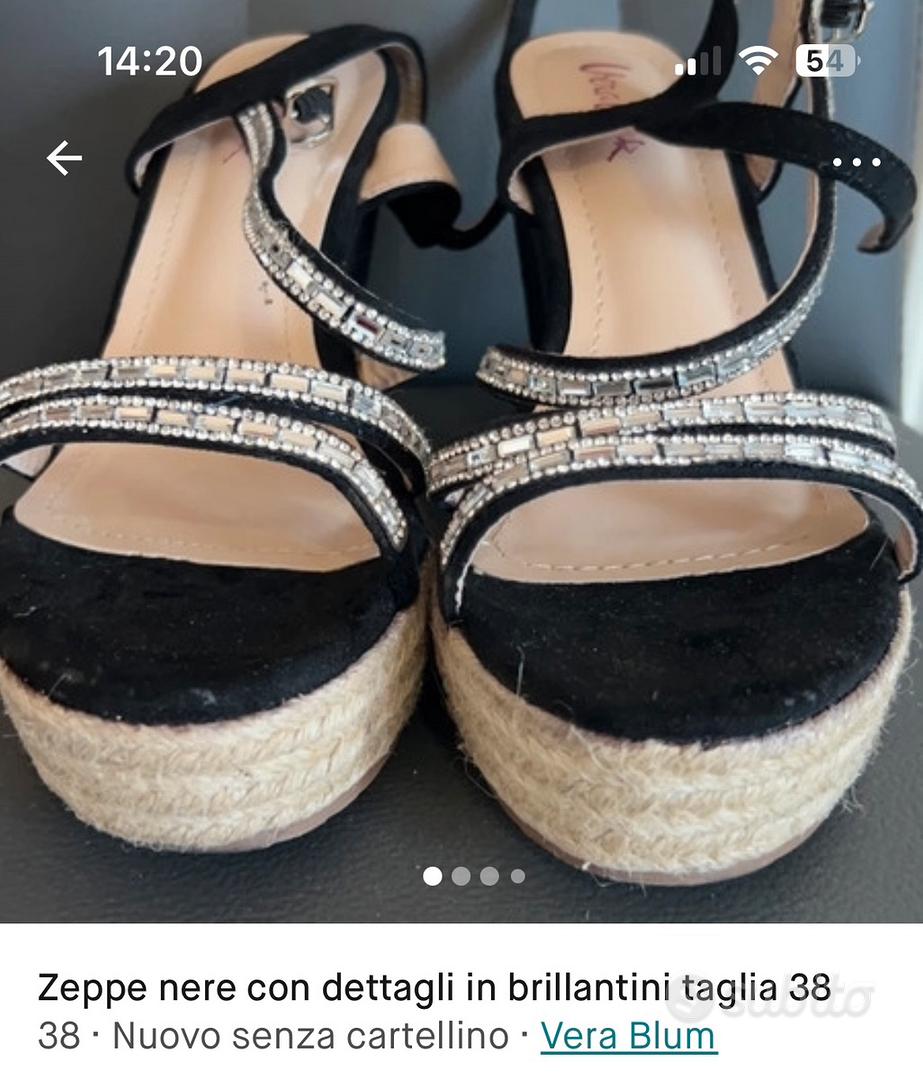Image resolution: width=923 pixels, height=1080 pixels.
Task: Open the Vera Blum brand link
Action: 628,1036
